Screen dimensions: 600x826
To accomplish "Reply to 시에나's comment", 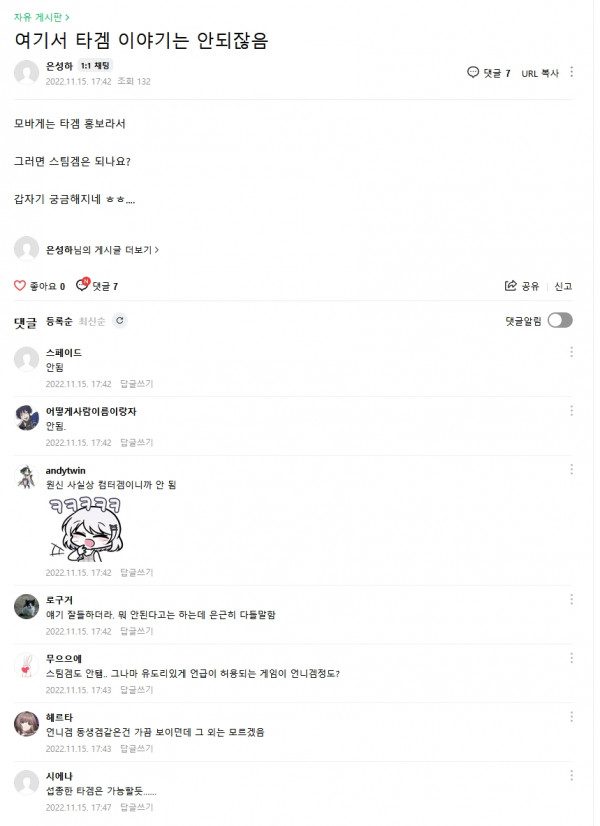I will pyautogui.click(x=136, y=806).
